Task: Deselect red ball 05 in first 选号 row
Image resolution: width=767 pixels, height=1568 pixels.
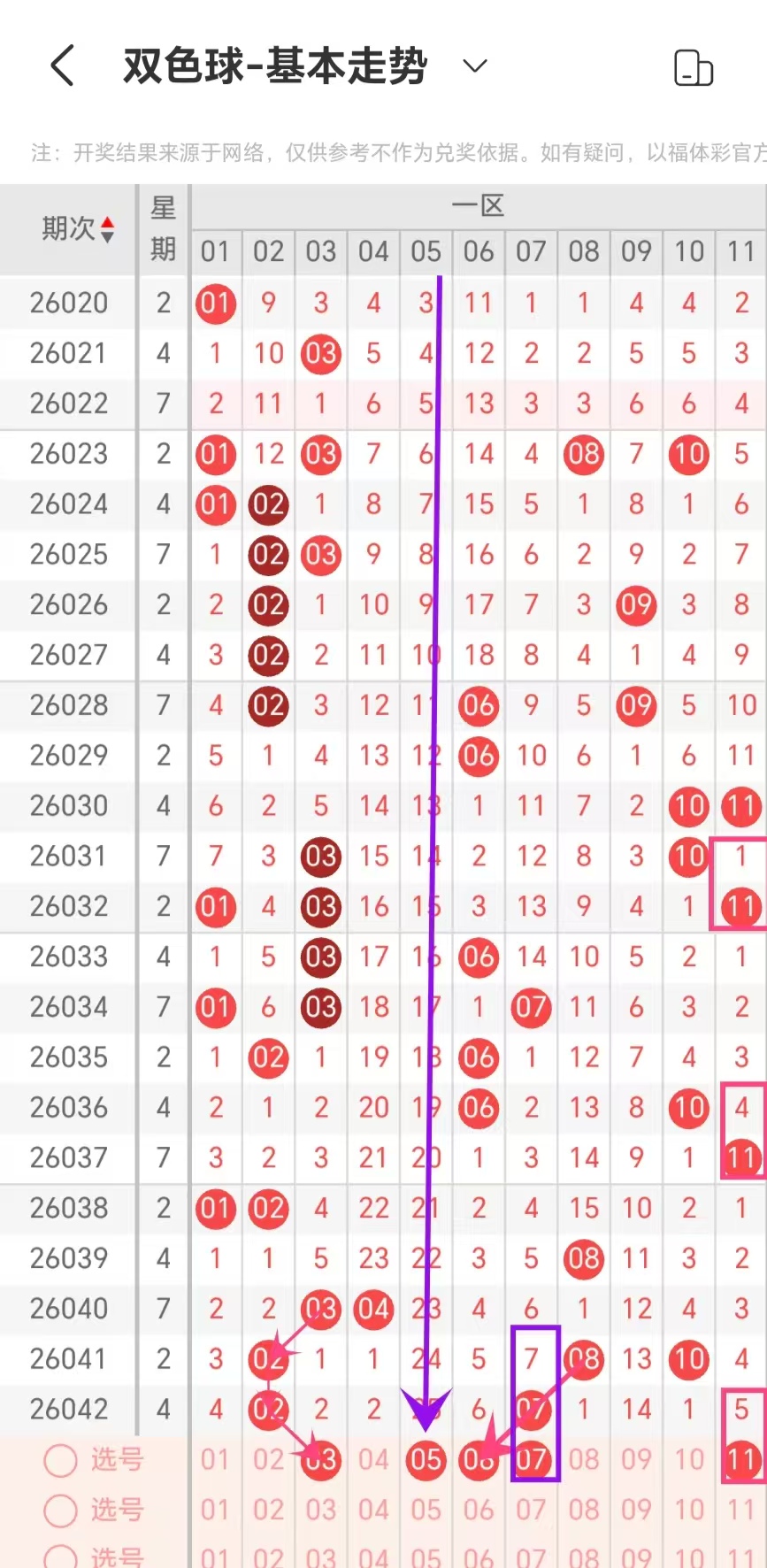Action: pos(426,1460)
